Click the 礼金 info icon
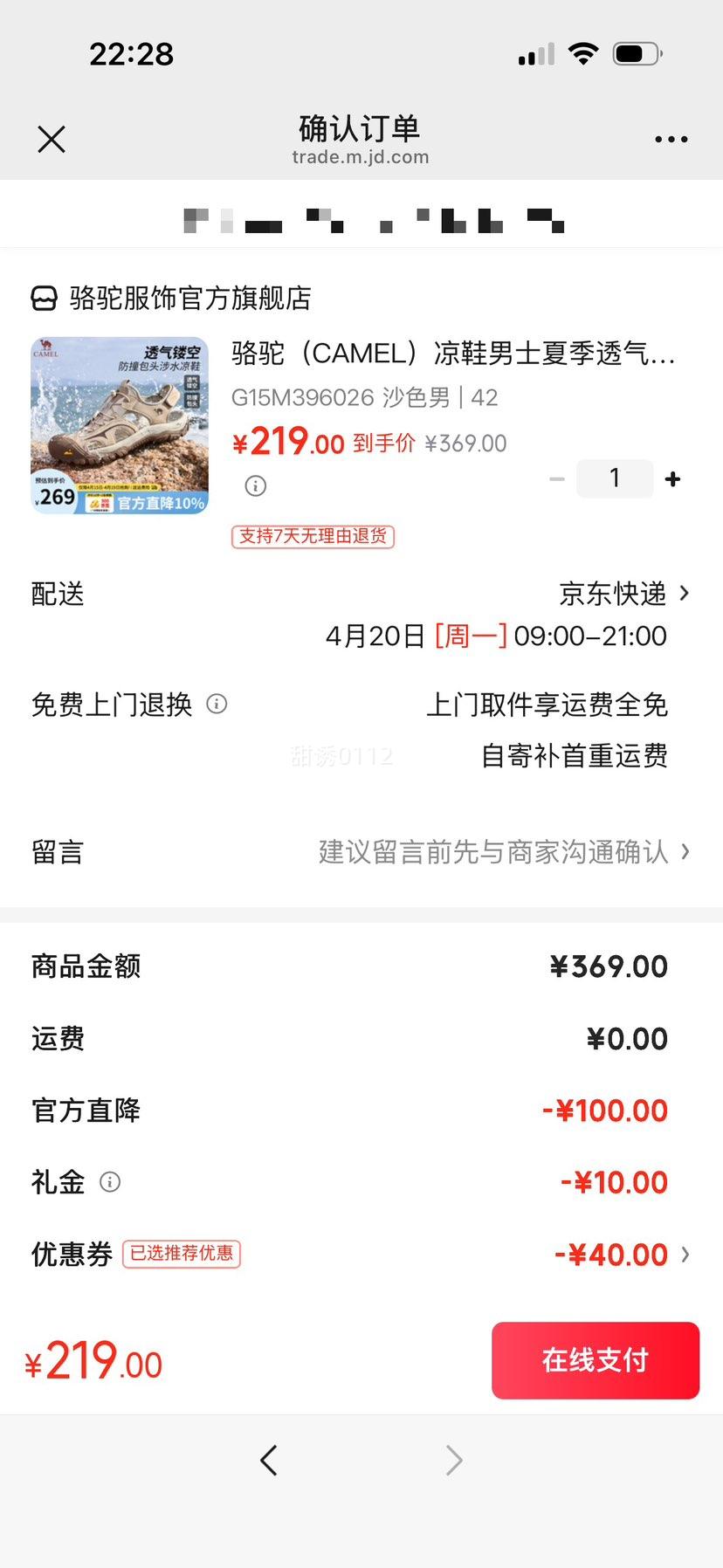 [x=110, y=1182]
